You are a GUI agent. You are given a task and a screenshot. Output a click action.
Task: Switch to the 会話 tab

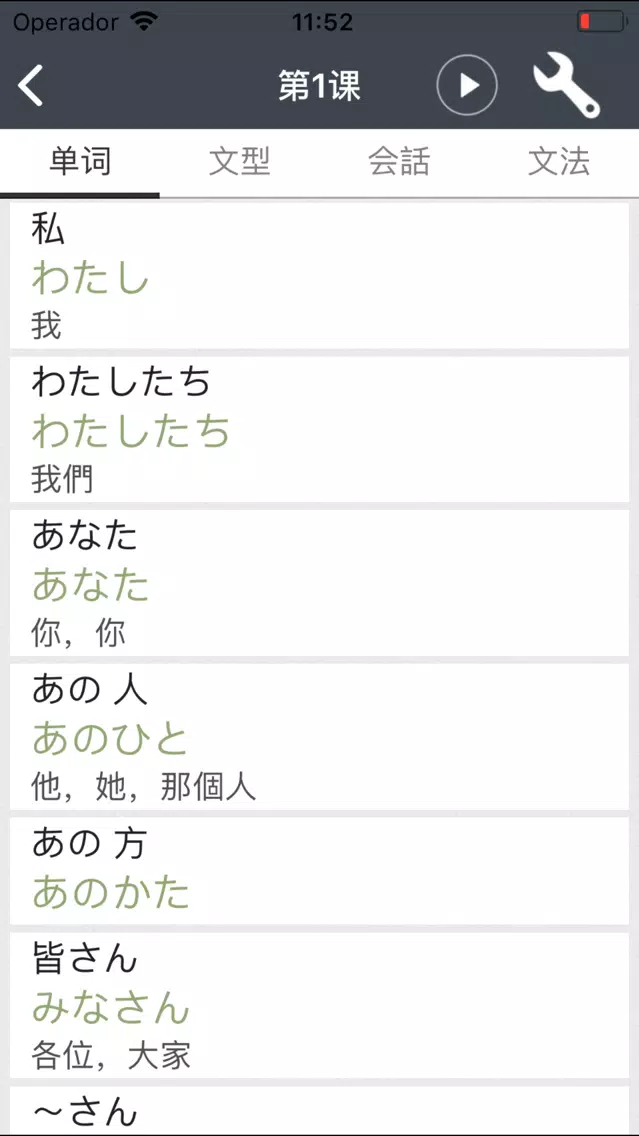click(x=399, y=162)
